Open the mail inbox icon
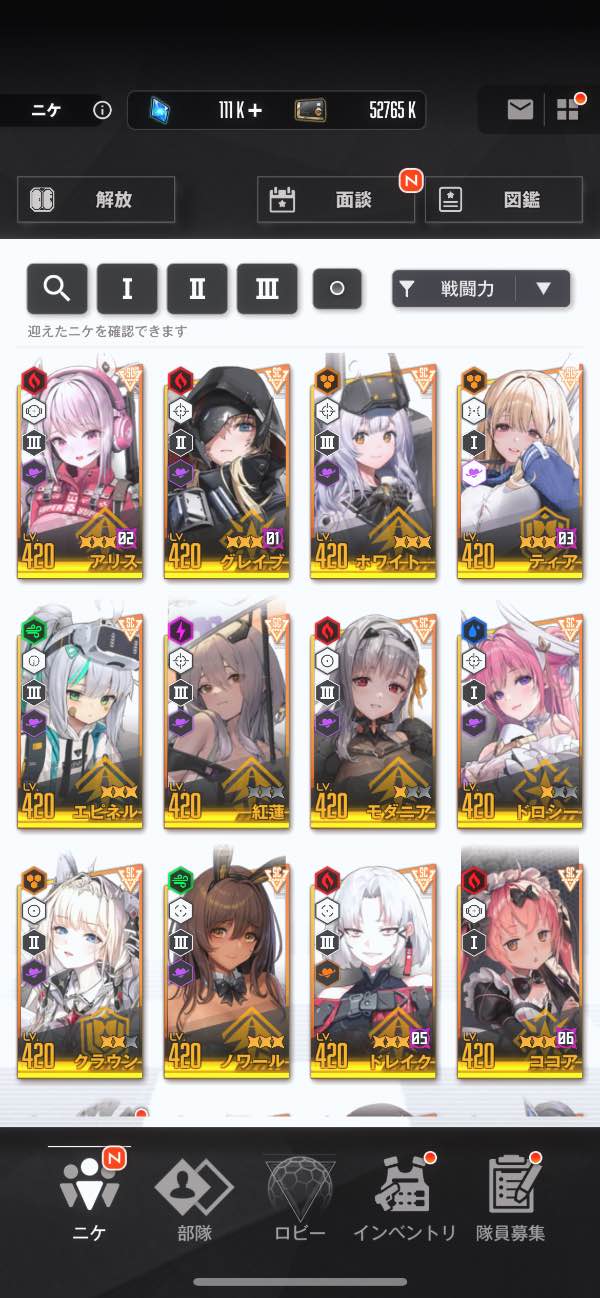 tap(520, 110)
